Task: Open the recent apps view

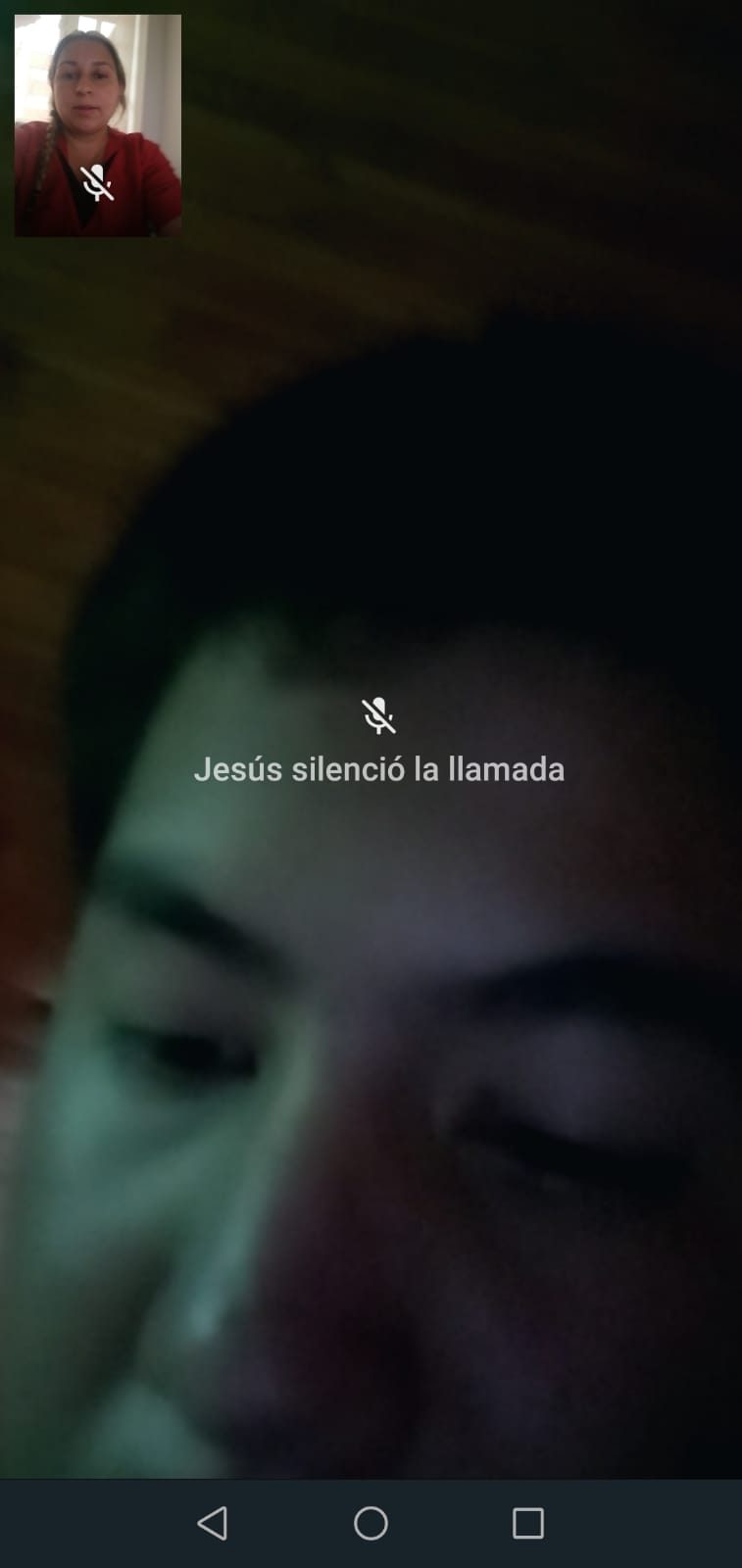Action: point(527,1523)
